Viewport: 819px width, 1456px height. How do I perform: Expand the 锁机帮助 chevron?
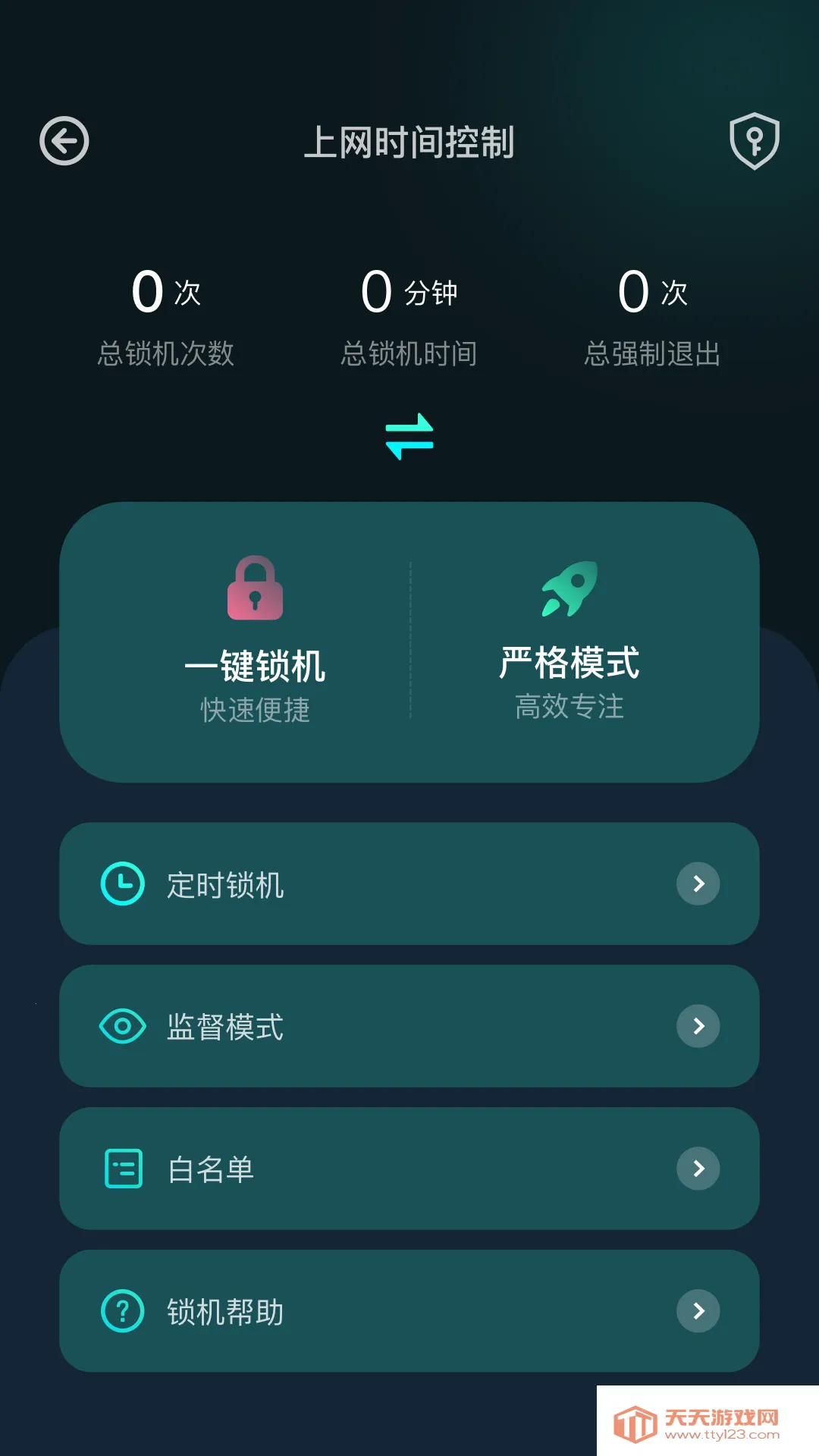tap(698, 1311)
